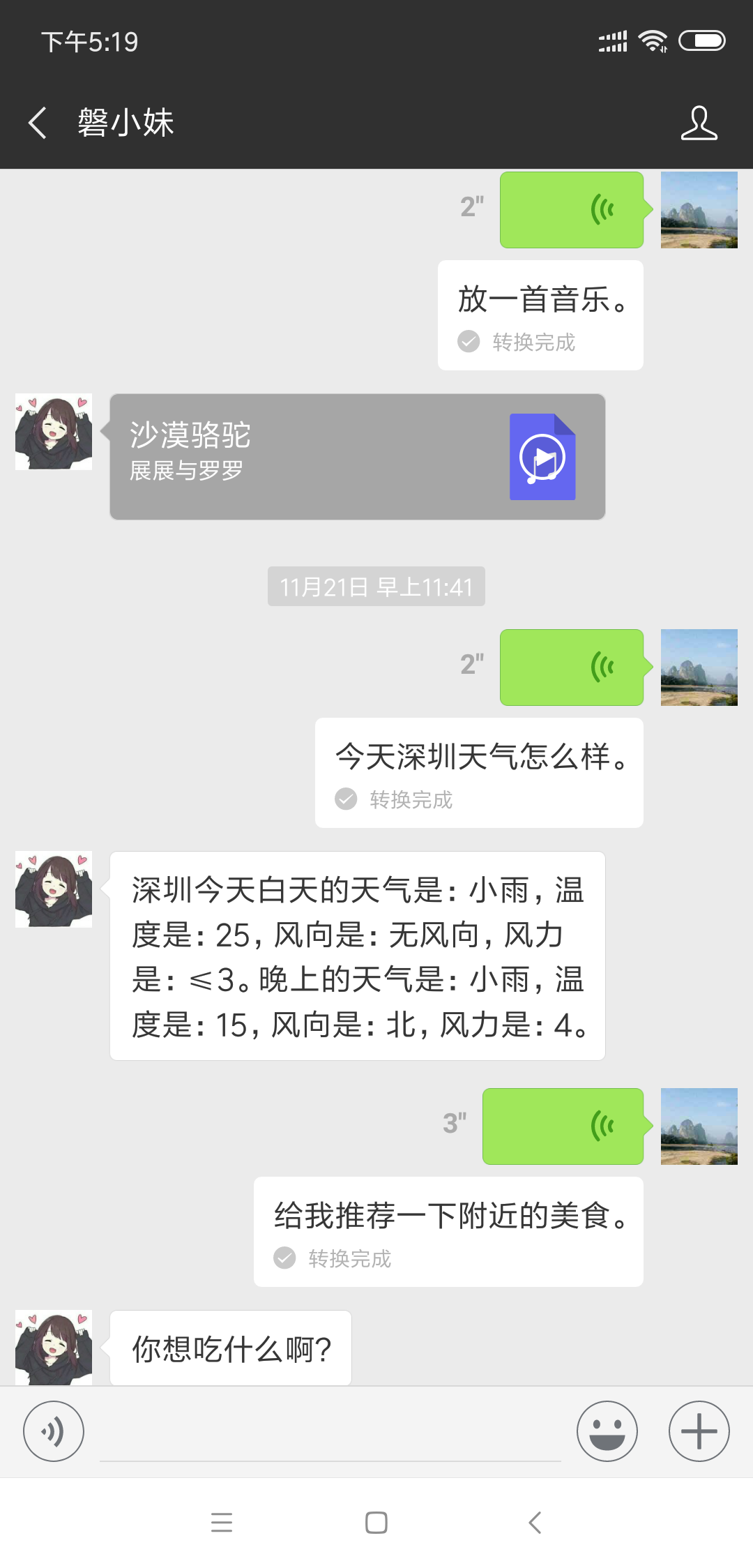Play voice message above 今天深圳天气怎么样
Viewport: 753px width, 1568px height.
(571, 668)
